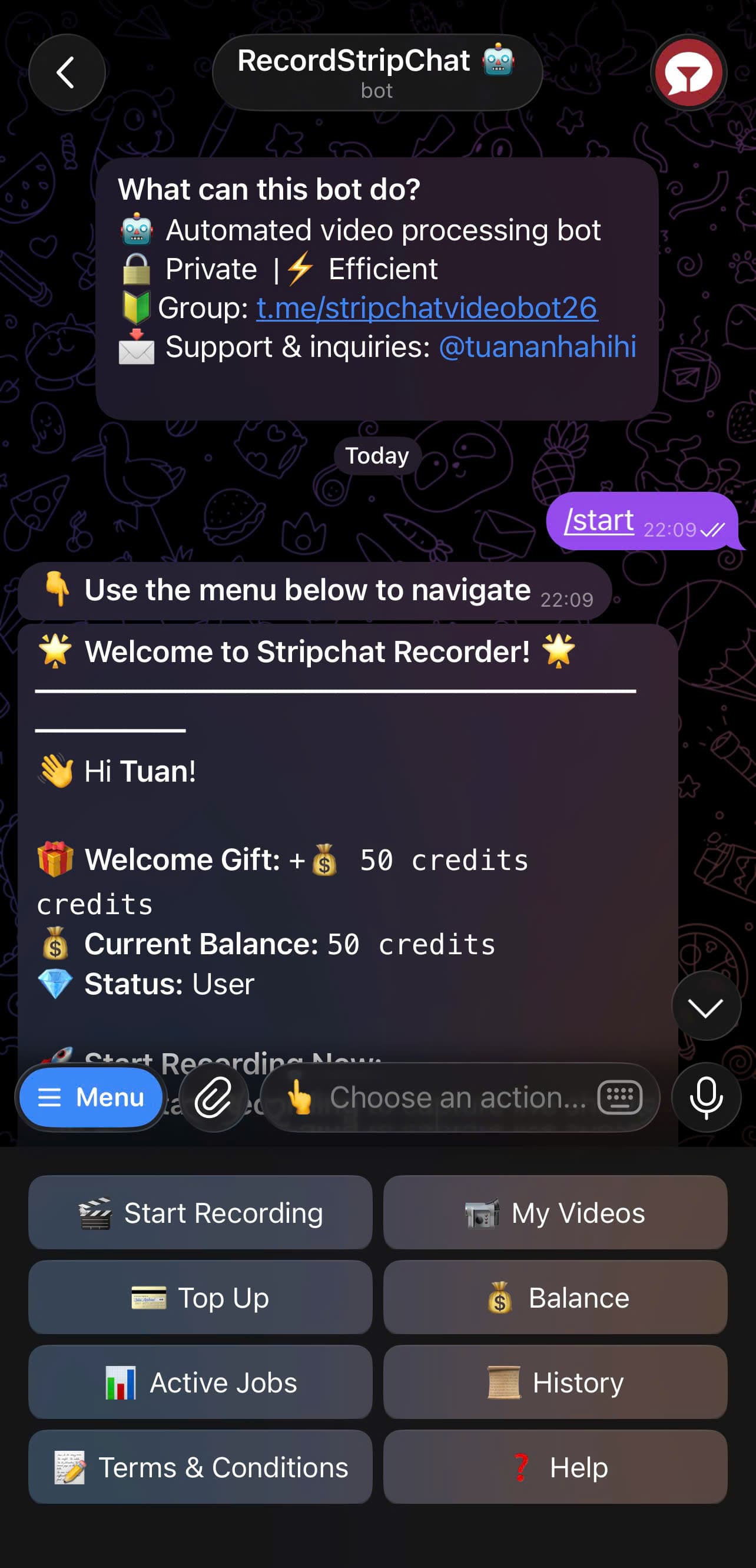Switch to the text keyboard icon
756x1568 pixels.
coord(619,1097)
